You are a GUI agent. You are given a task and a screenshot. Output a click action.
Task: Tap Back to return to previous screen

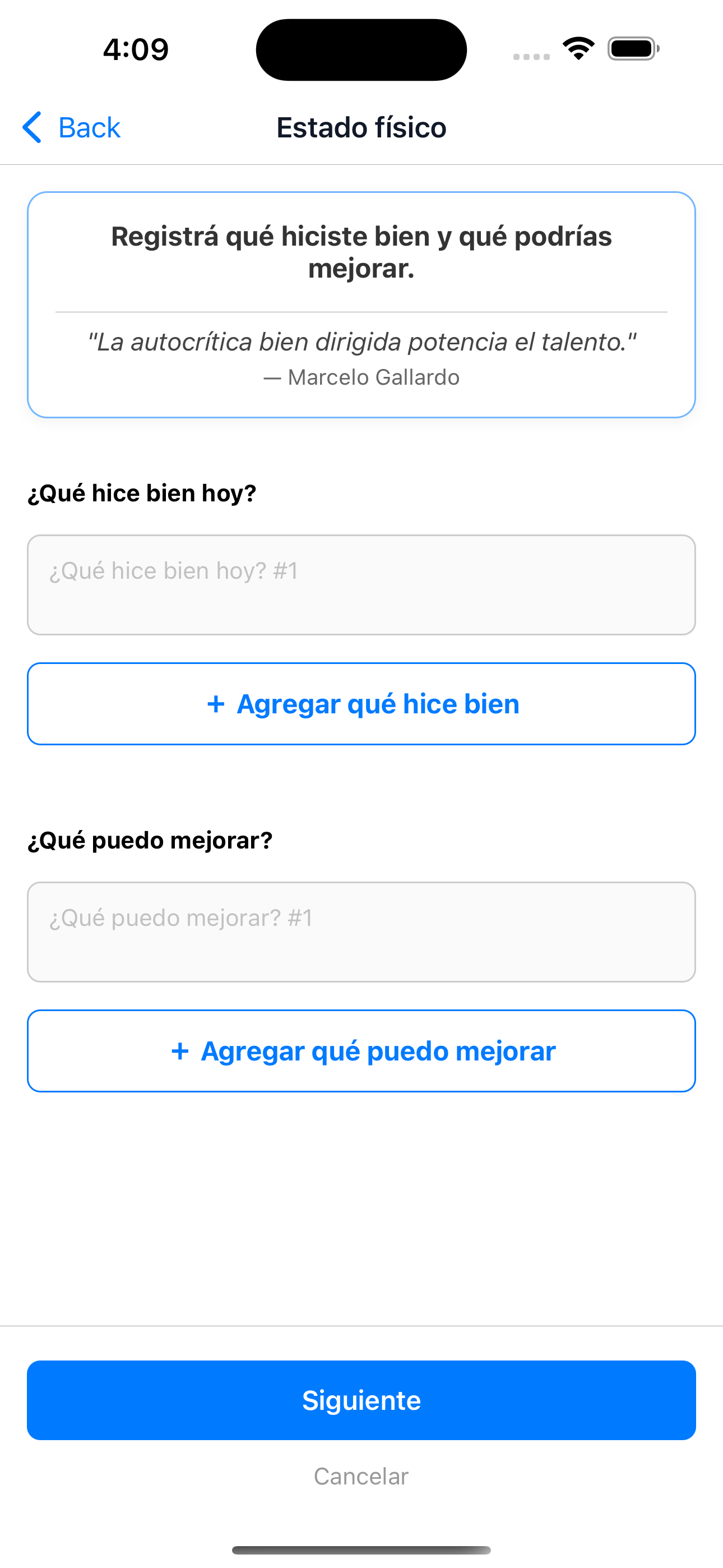(x=88, y=127)
